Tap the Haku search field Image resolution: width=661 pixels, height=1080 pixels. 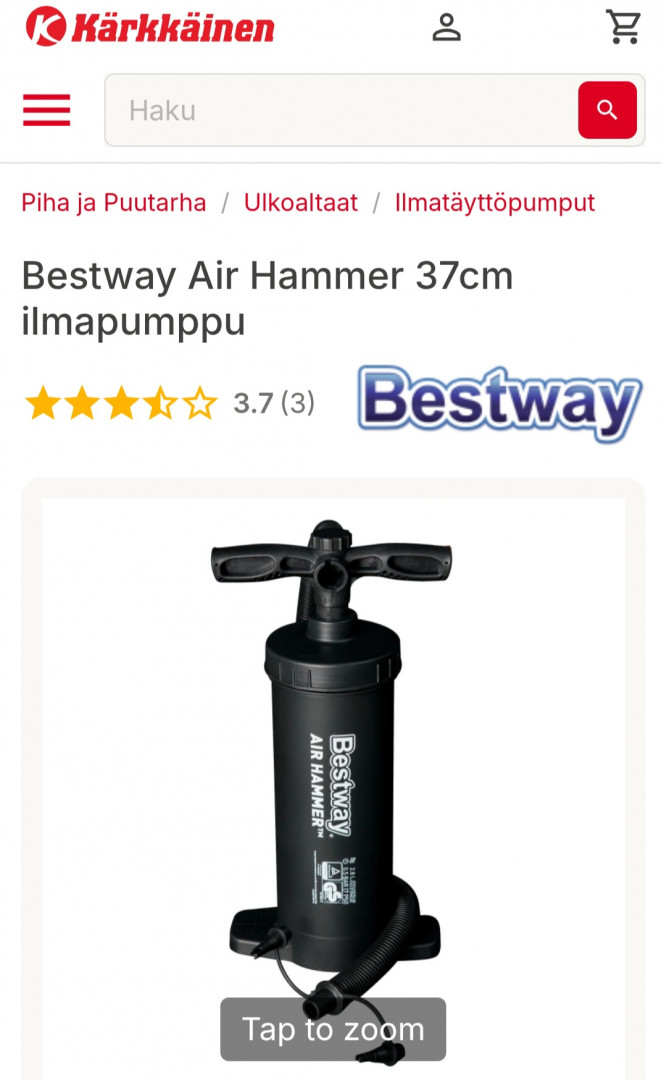[340, 110]
